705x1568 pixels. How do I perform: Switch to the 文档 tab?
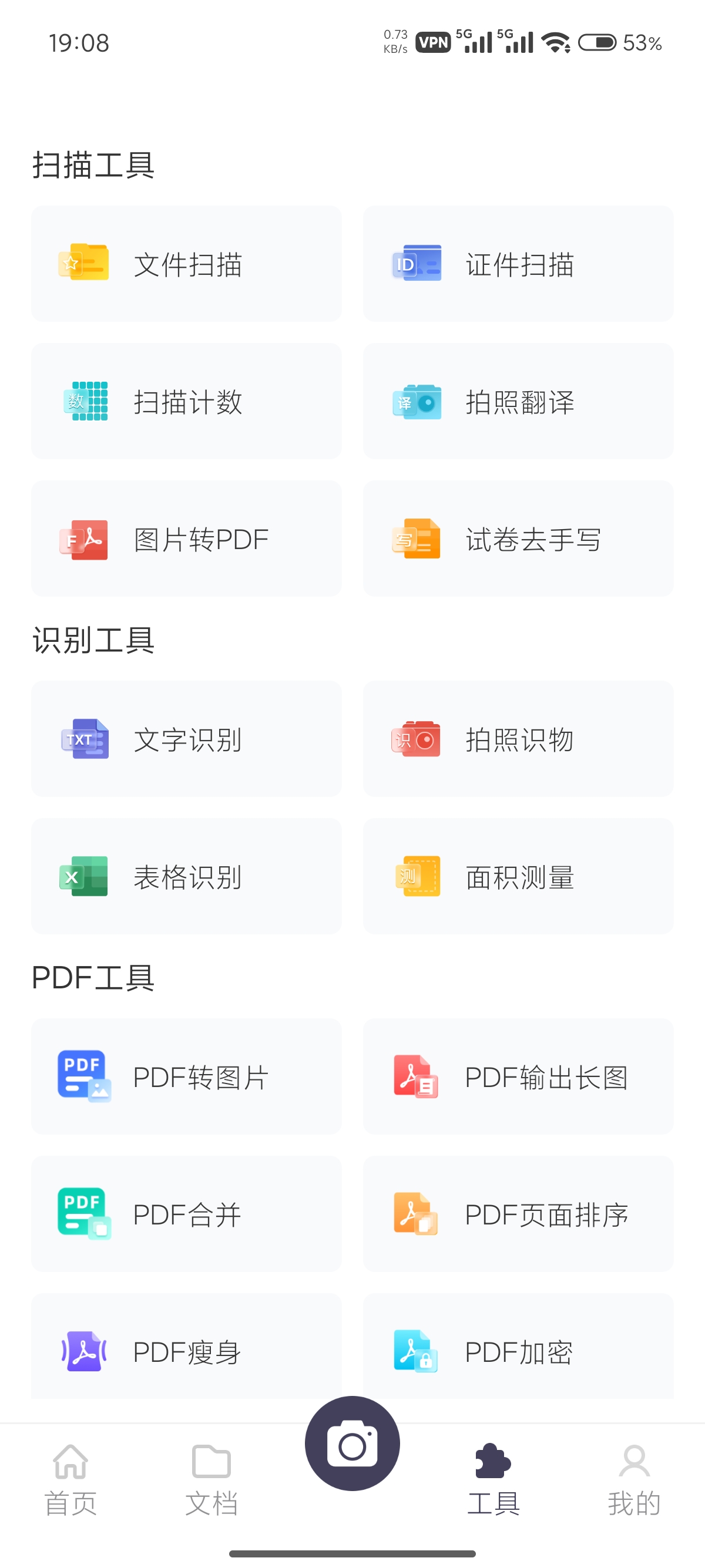click(211, 1479)
